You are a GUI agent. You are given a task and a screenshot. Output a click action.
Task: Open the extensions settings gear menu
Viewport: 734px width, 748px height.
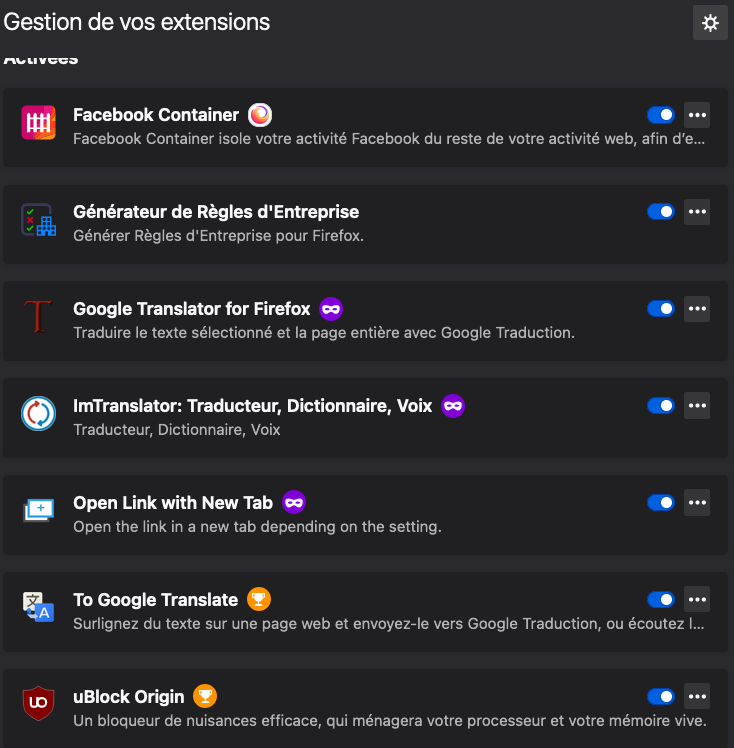pos(710,23)
